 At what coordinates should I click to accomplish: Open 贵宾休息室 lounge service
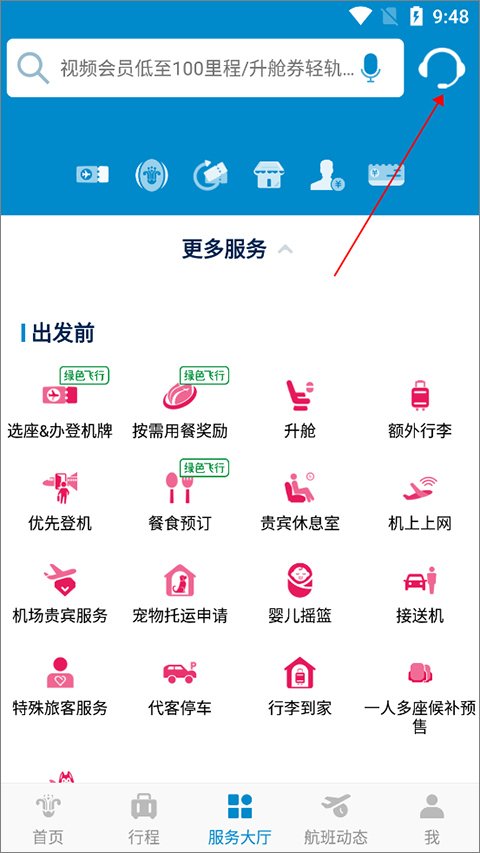point(300,502)
